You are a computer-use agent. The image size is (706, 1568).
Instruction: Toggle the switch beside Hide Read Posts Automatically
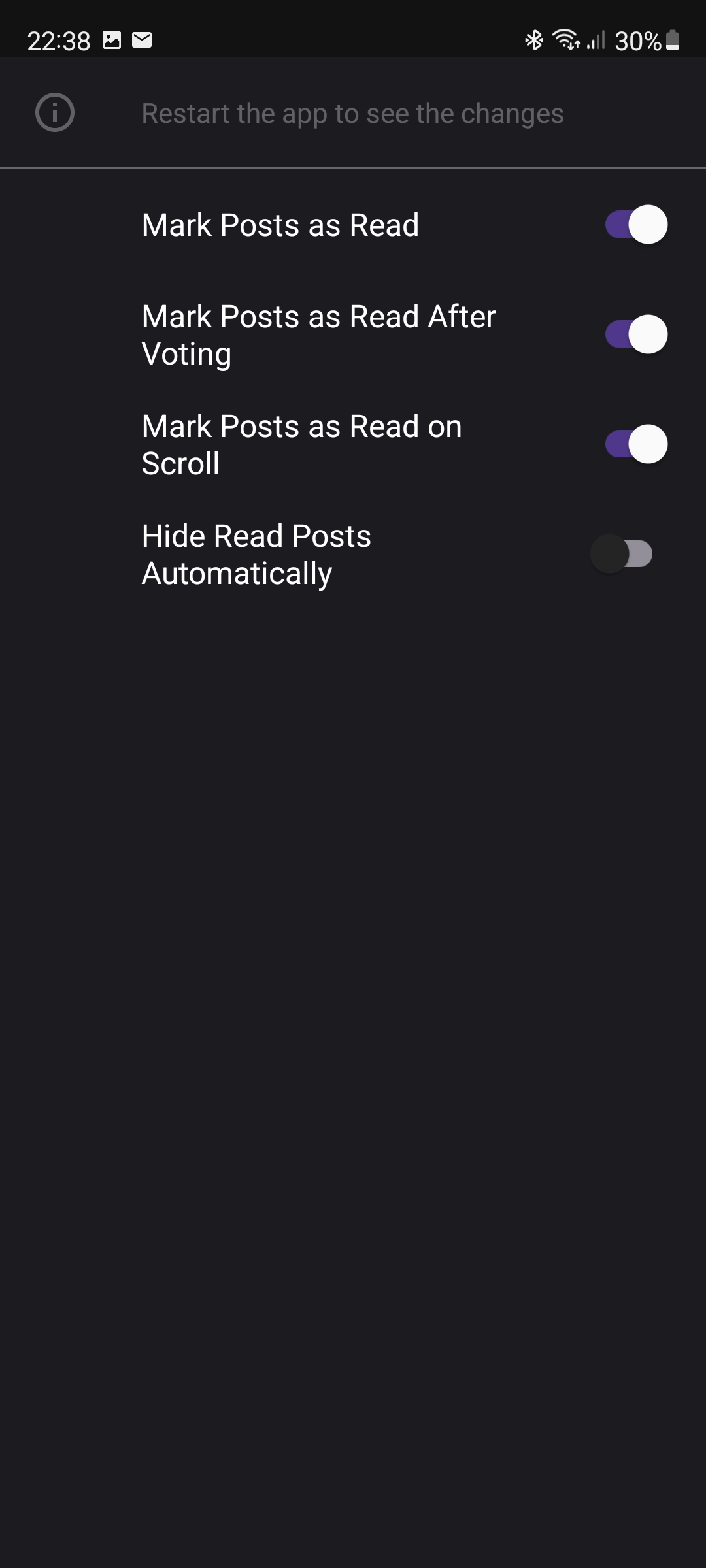621,554
